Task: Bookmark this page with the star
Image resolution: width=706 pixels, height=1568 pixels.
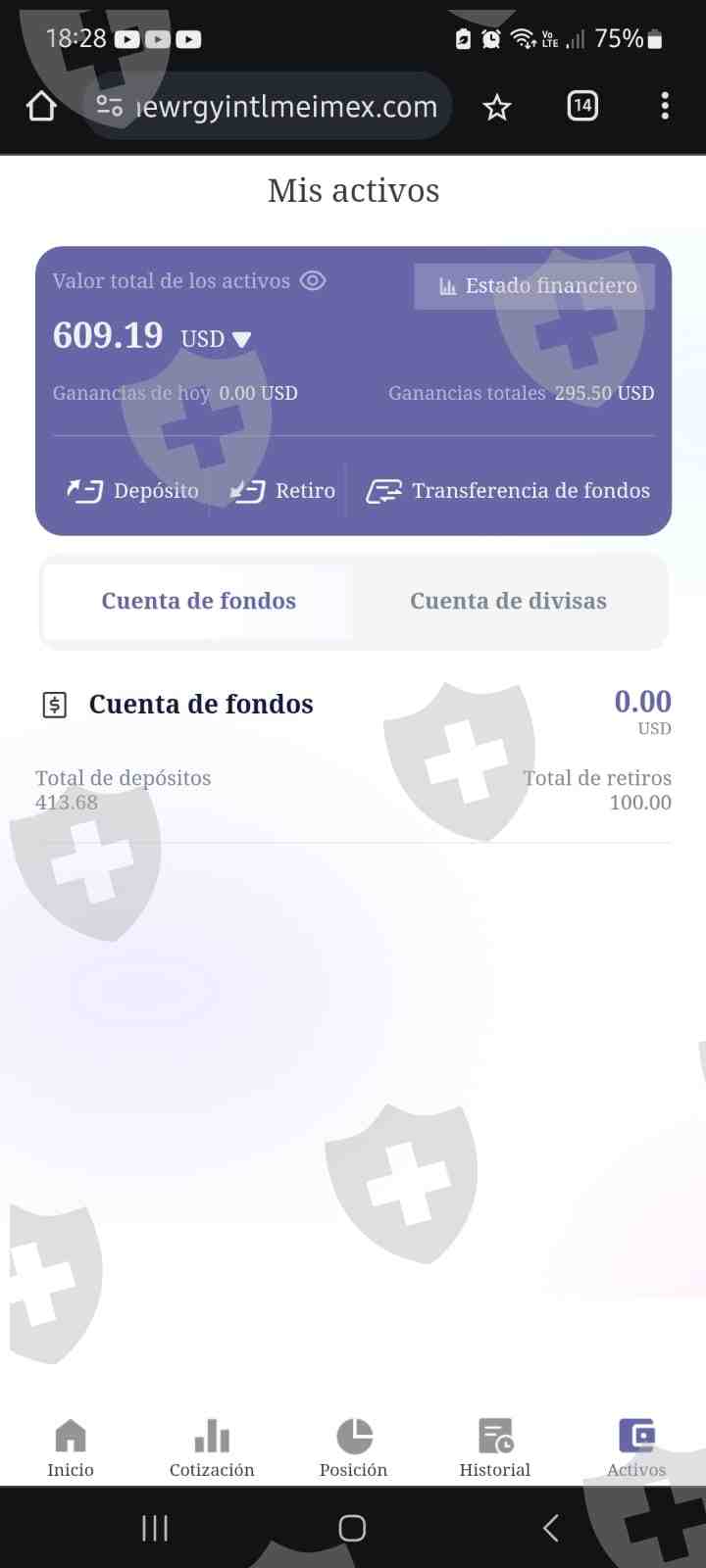Action: tap(497, 107)
